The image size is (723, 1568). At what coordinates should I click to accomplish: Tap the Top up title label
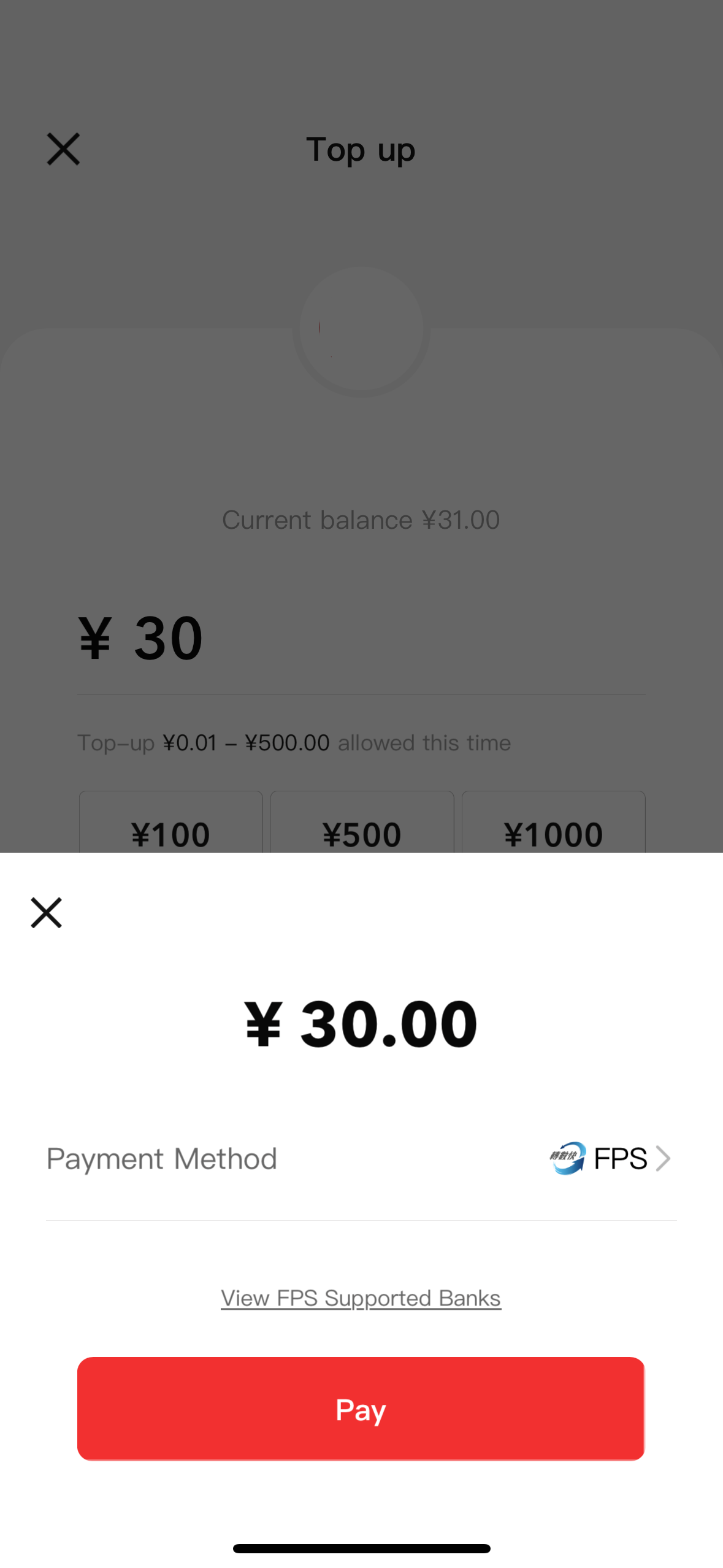click(360, 149)
